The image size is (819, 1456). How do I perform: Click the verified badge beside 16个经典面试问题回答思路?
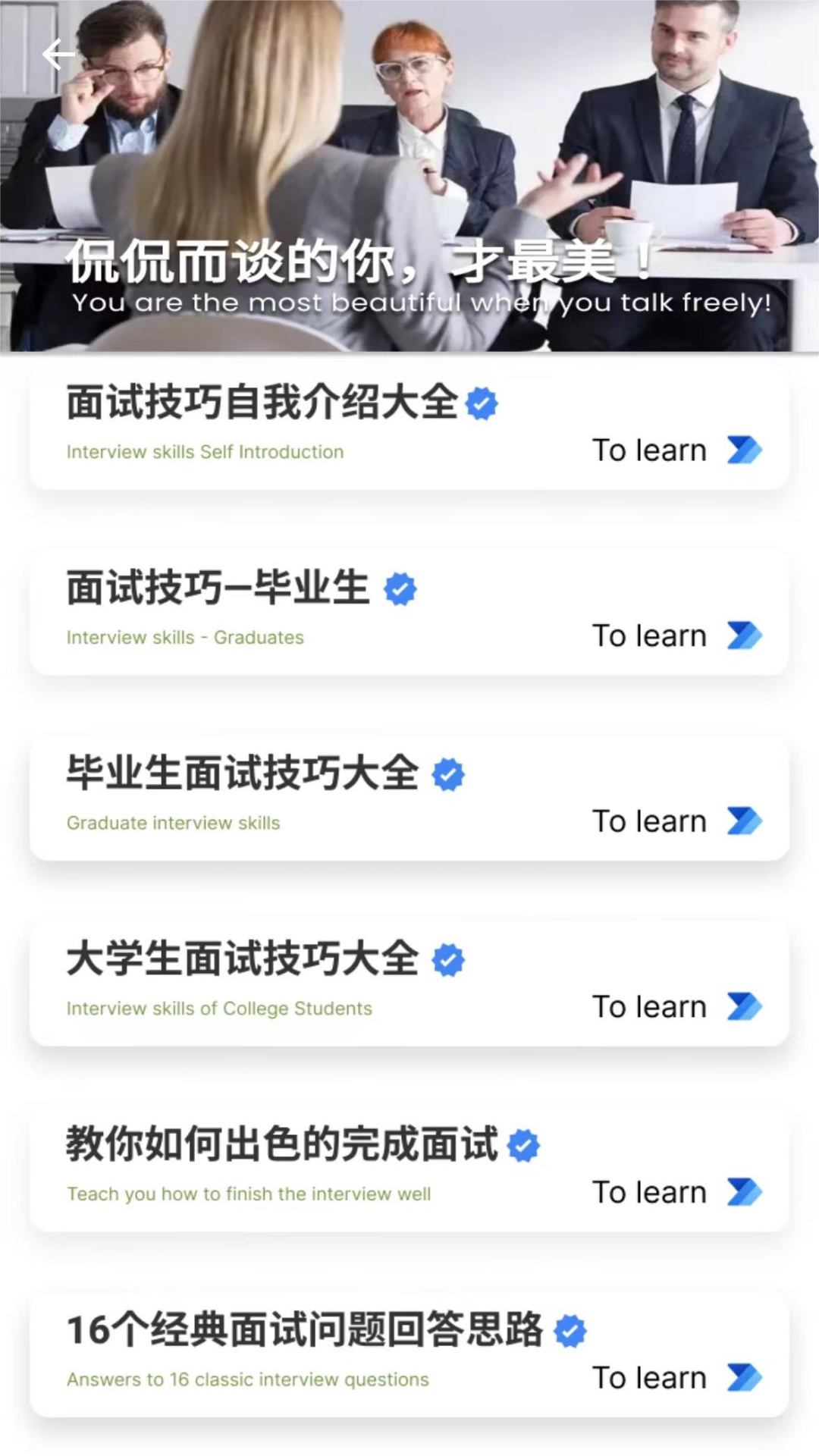(570, 1331)
